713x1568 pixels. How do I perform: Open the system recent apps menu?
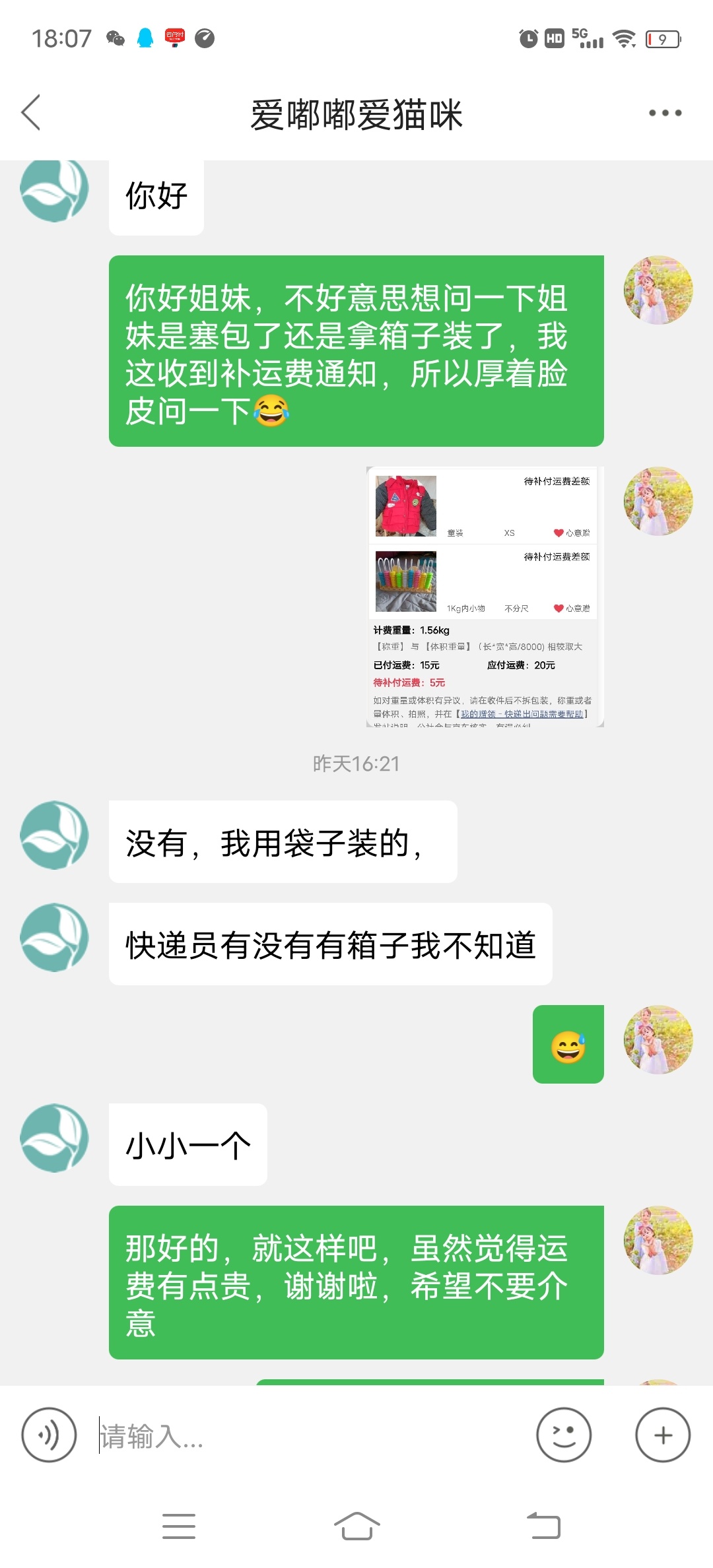179,1526
